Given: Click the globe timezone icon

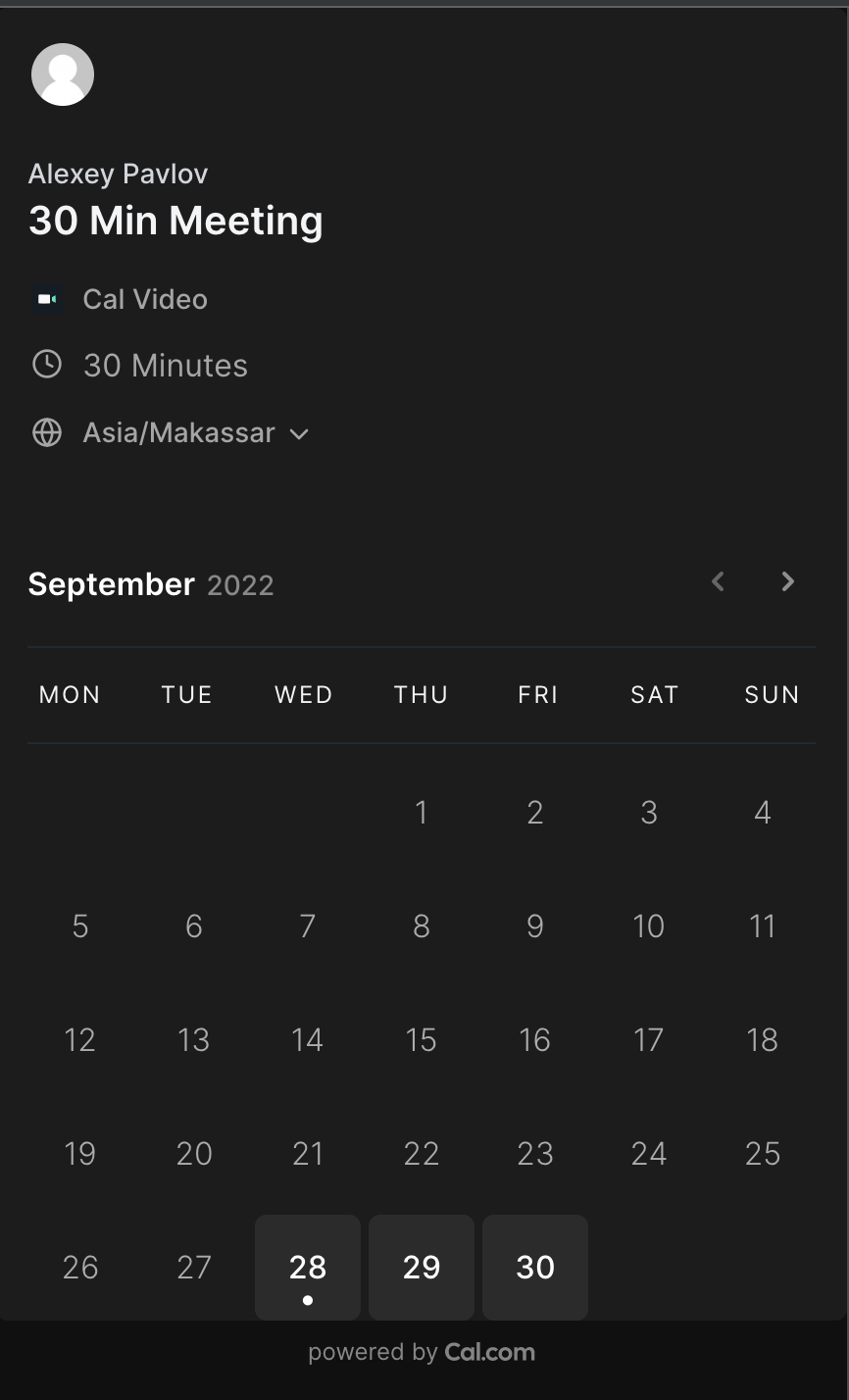Looking at the screenshot, I should tap(46, 432).
